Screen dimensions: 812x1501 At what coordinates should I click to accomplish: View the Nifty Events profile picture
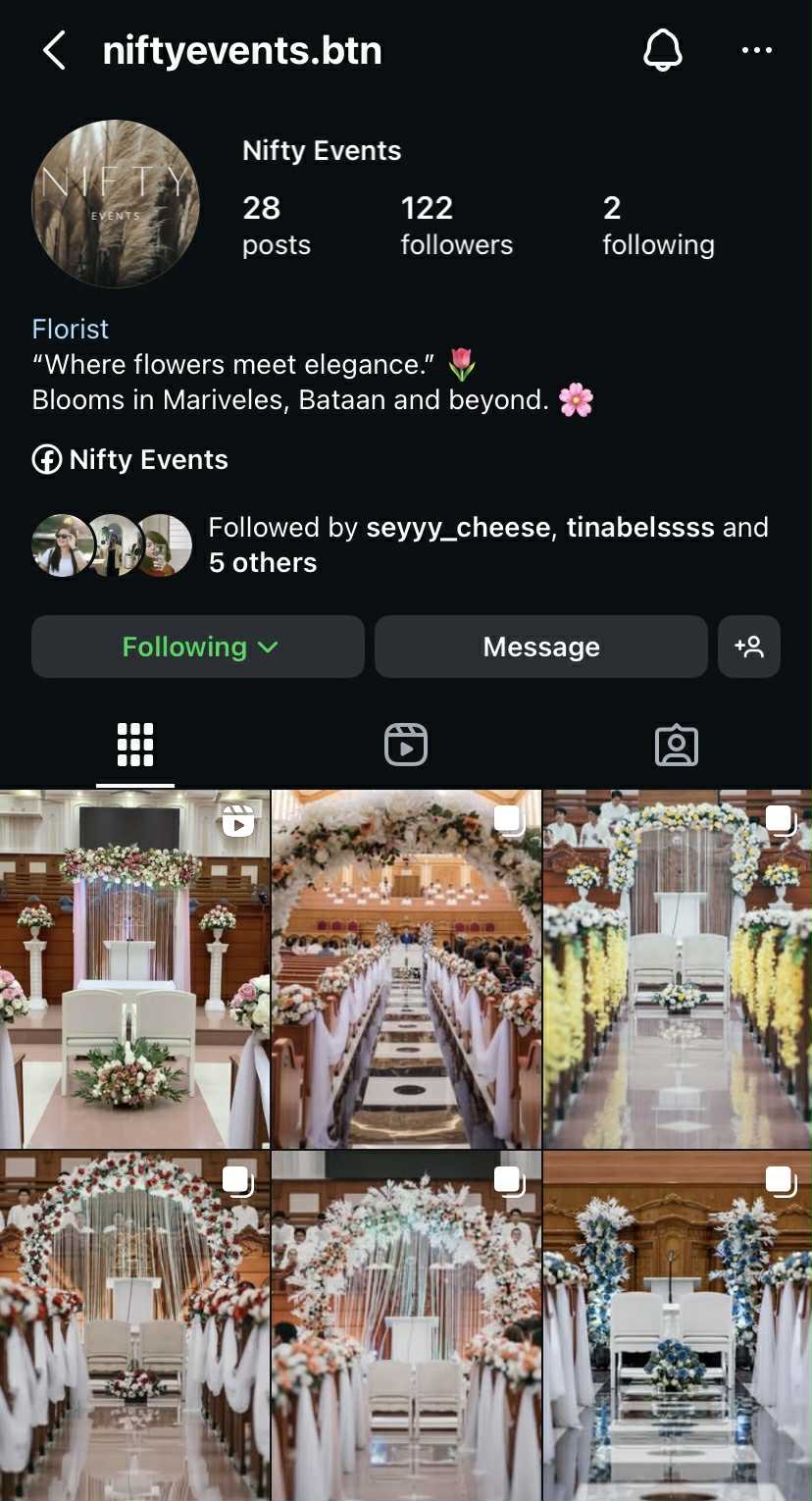pyautogui.click(x=116, y=204)
